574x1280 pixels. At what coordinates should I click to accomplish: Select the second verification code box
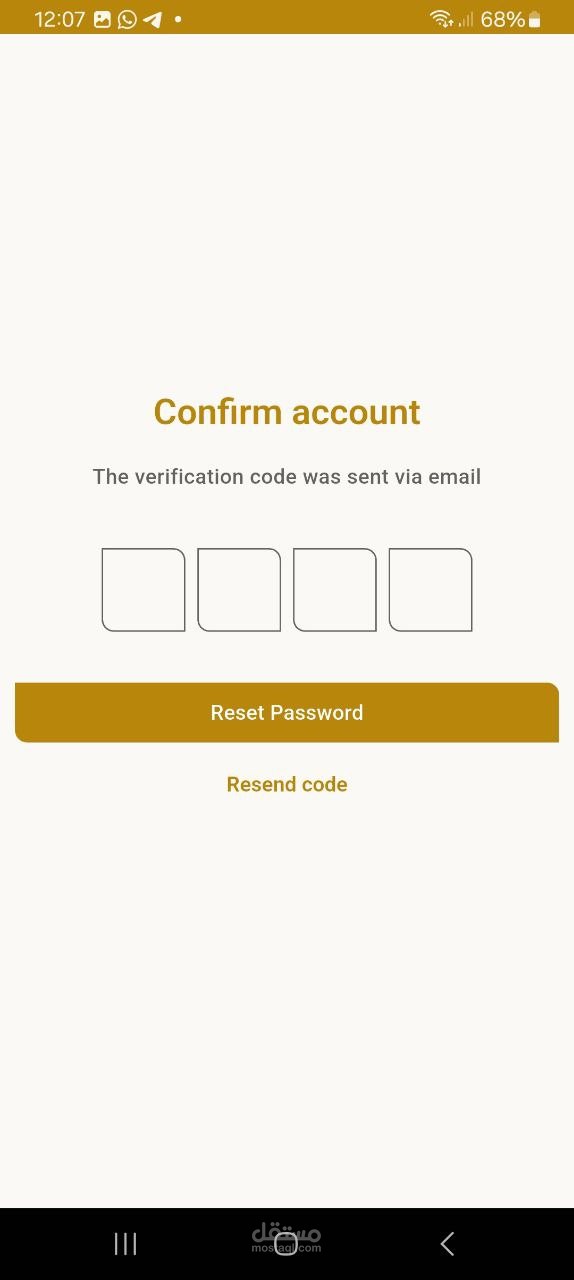(x=239, y=590)
